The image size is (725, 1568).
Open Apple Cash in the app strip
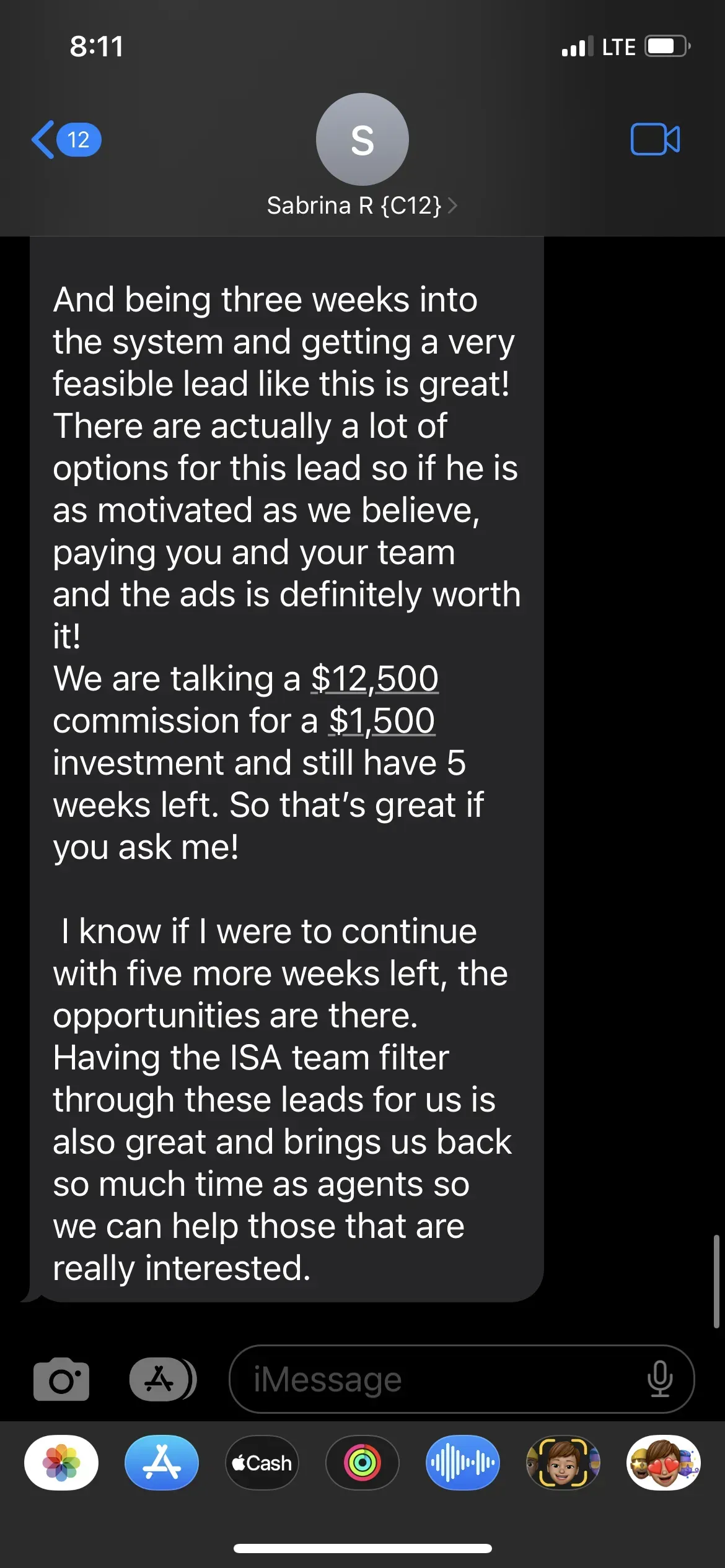[262, 1463]
